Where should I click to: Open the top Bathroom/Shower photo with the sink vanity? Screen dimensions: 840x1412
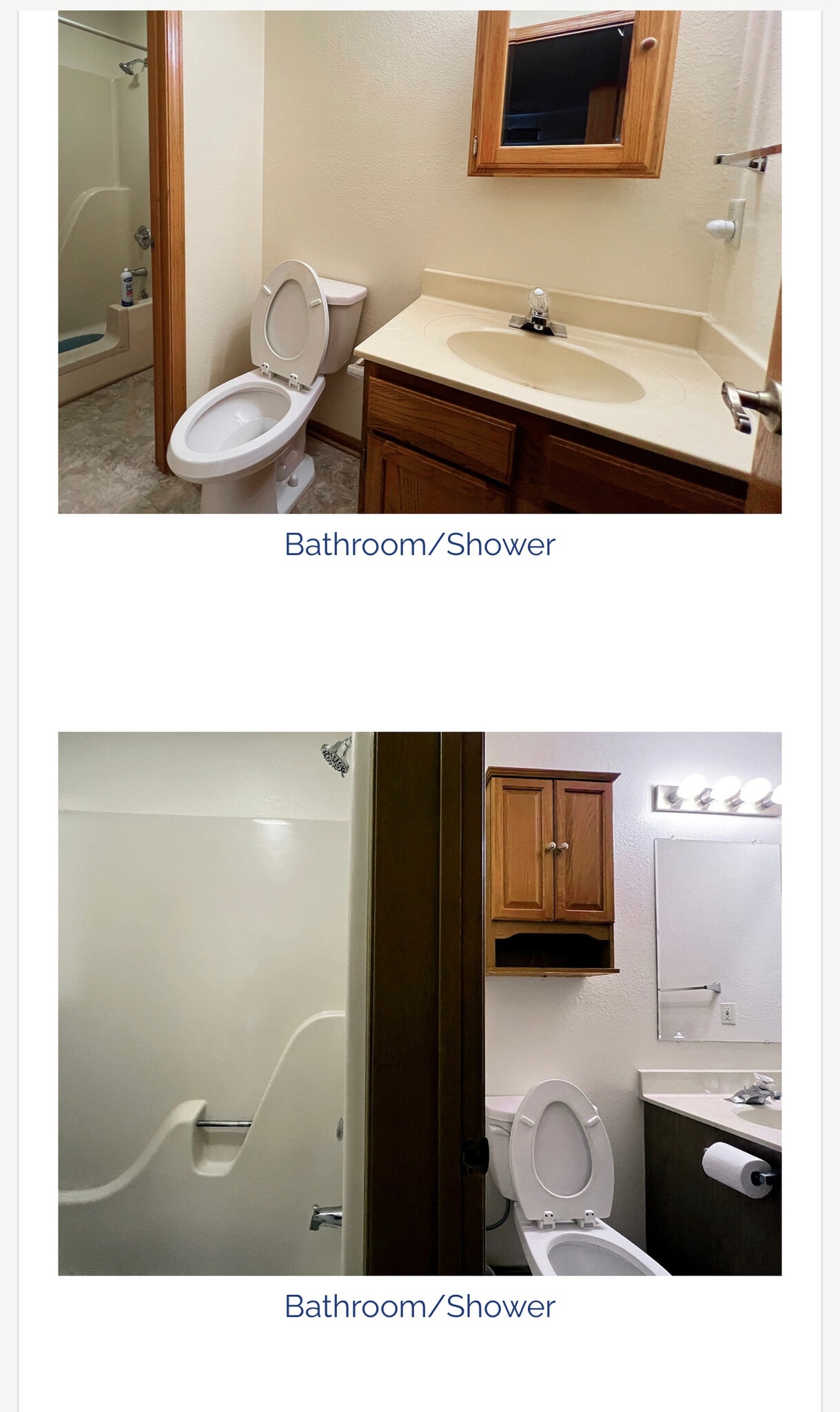point(419,262)
